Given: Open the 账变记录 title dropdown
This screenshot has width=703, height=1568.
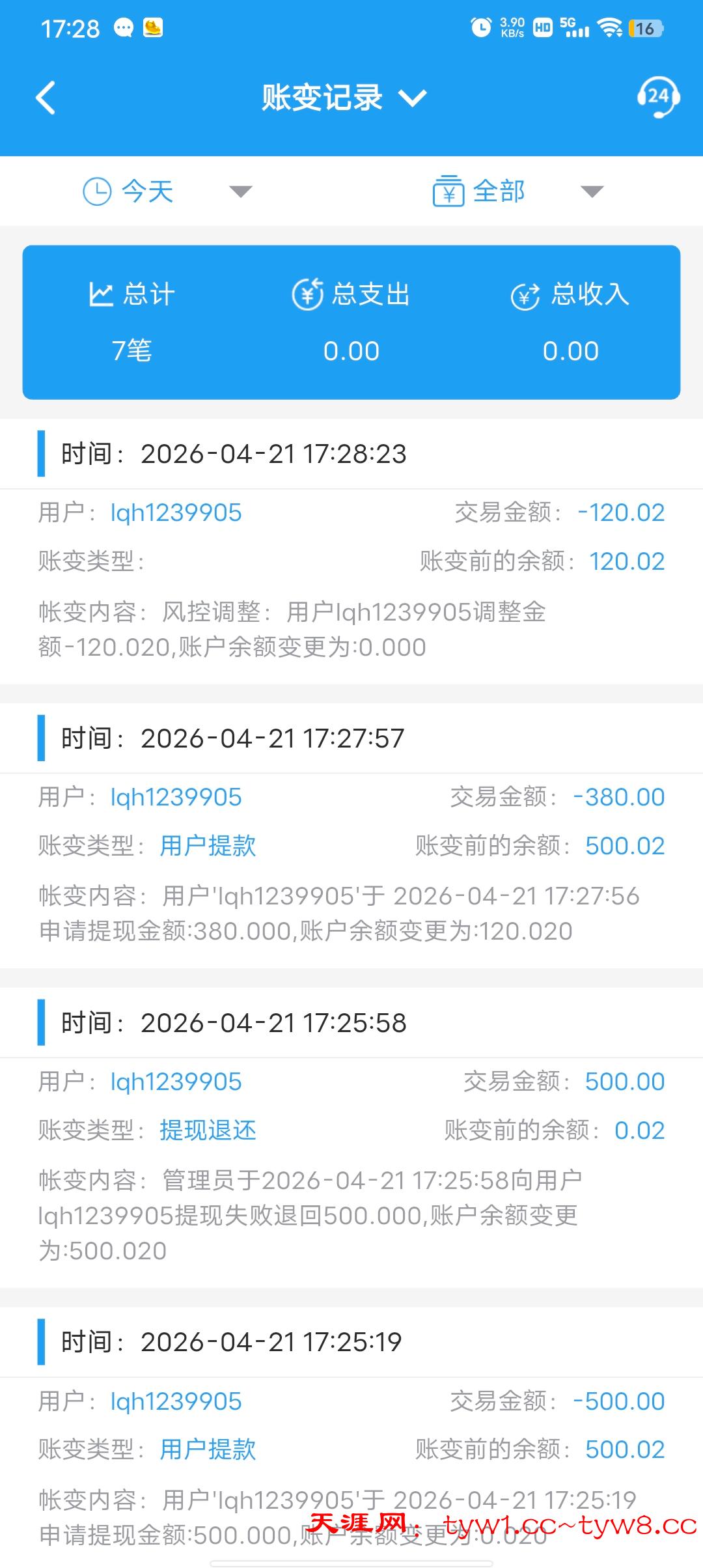Looking at the screenshot, I should (413, 98).
